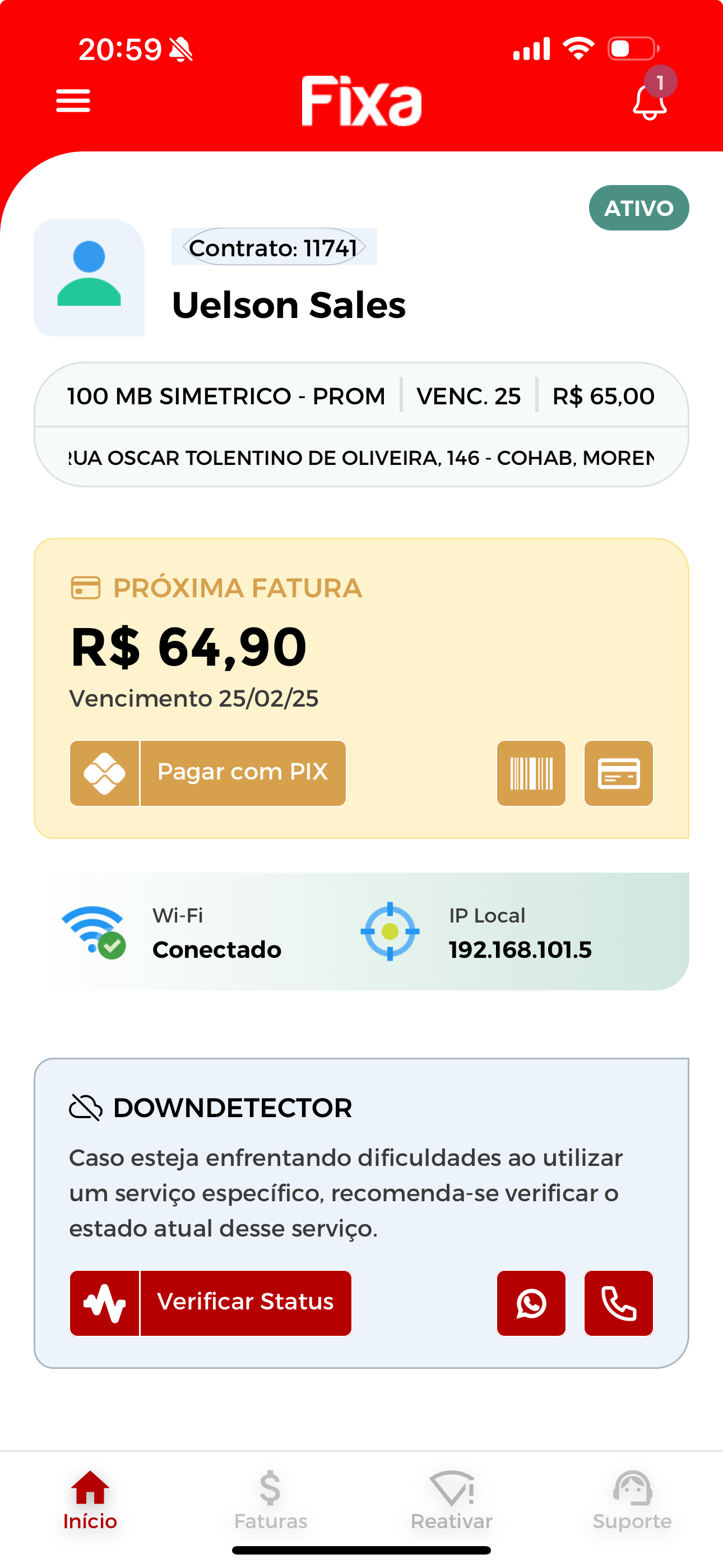
Task: Pay invoice using the credit card icon
Action: pyautogui.click(x=619, y=773)
